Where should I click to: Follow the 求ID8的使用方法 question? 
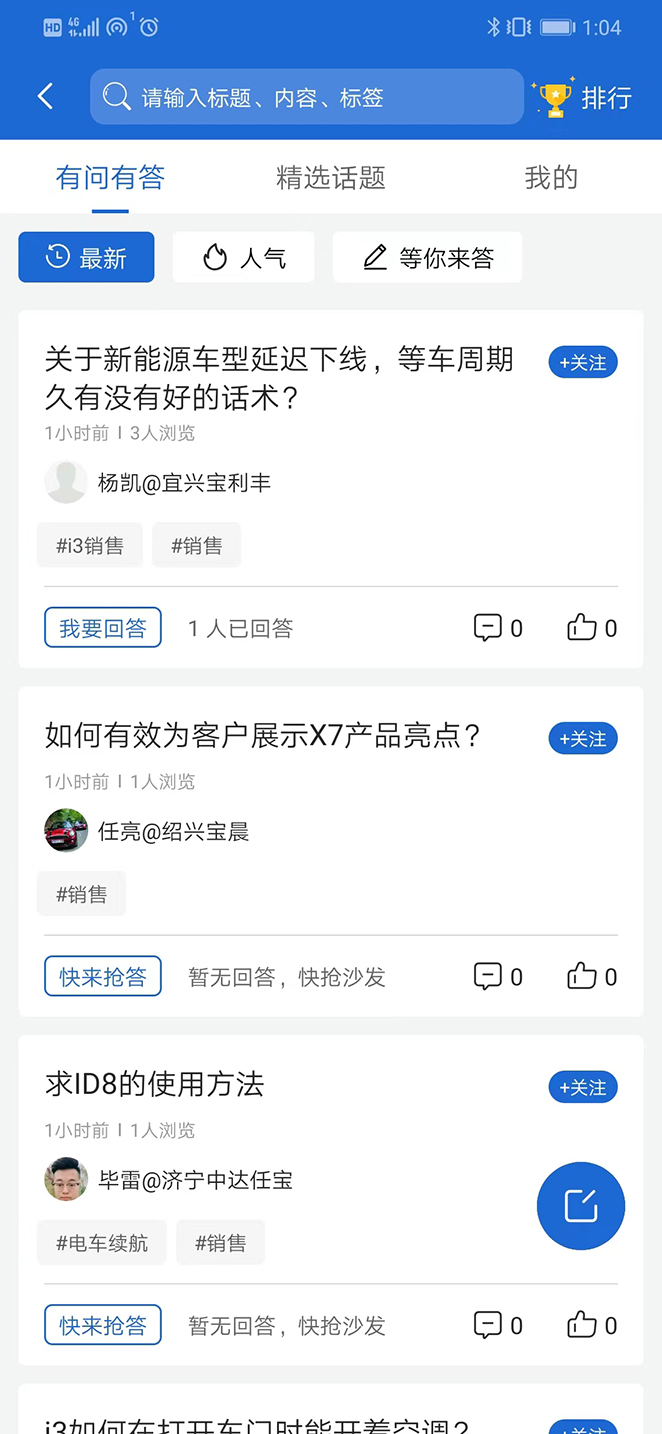(583, 1087)
